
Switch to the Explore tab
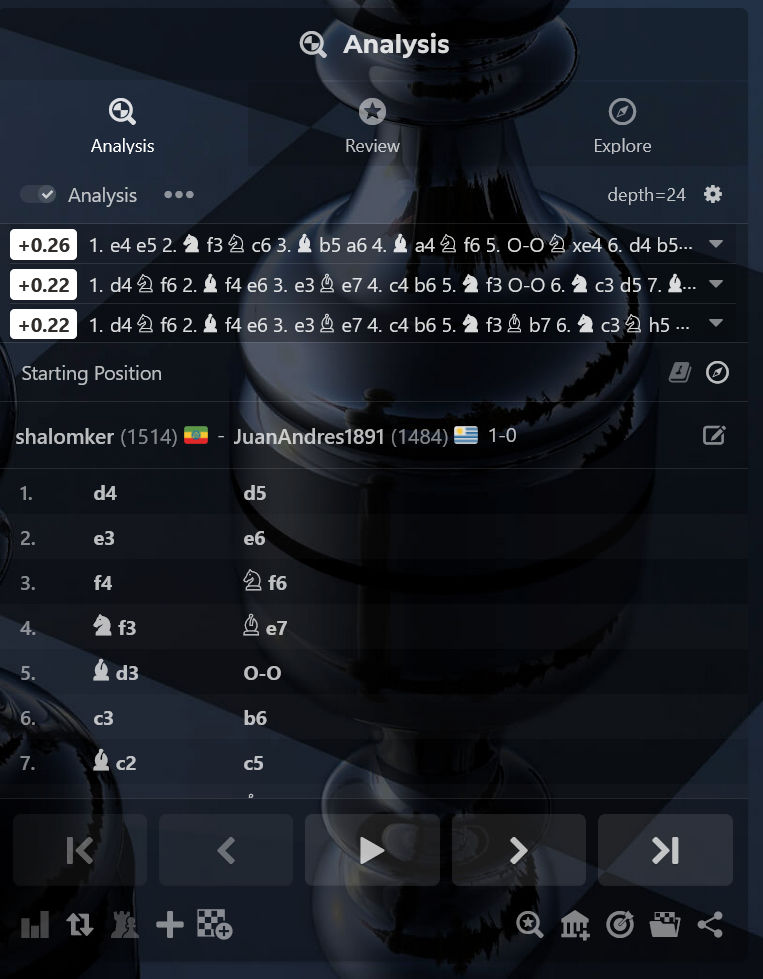coord(622,127)
